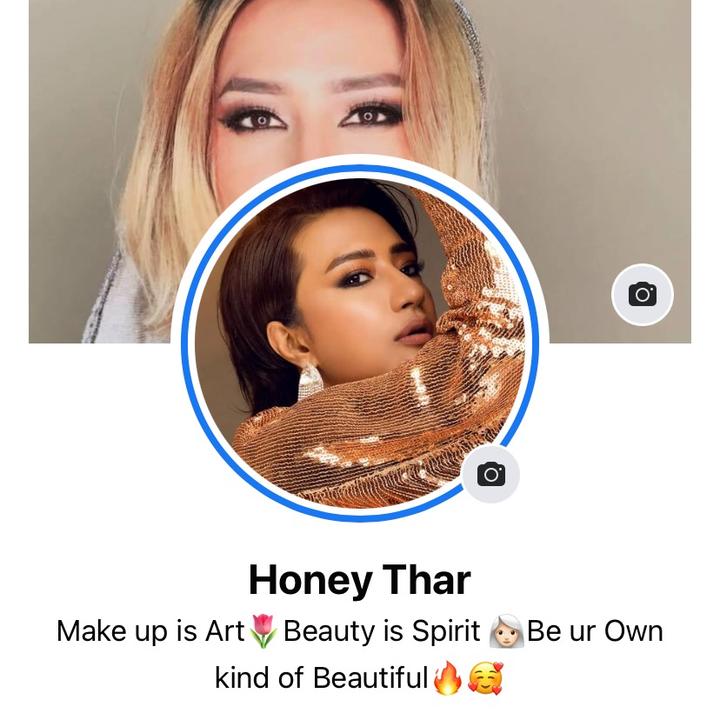720x720 pixels.
Task: Change profile picture via its camera icon
Action: [491, 474]
